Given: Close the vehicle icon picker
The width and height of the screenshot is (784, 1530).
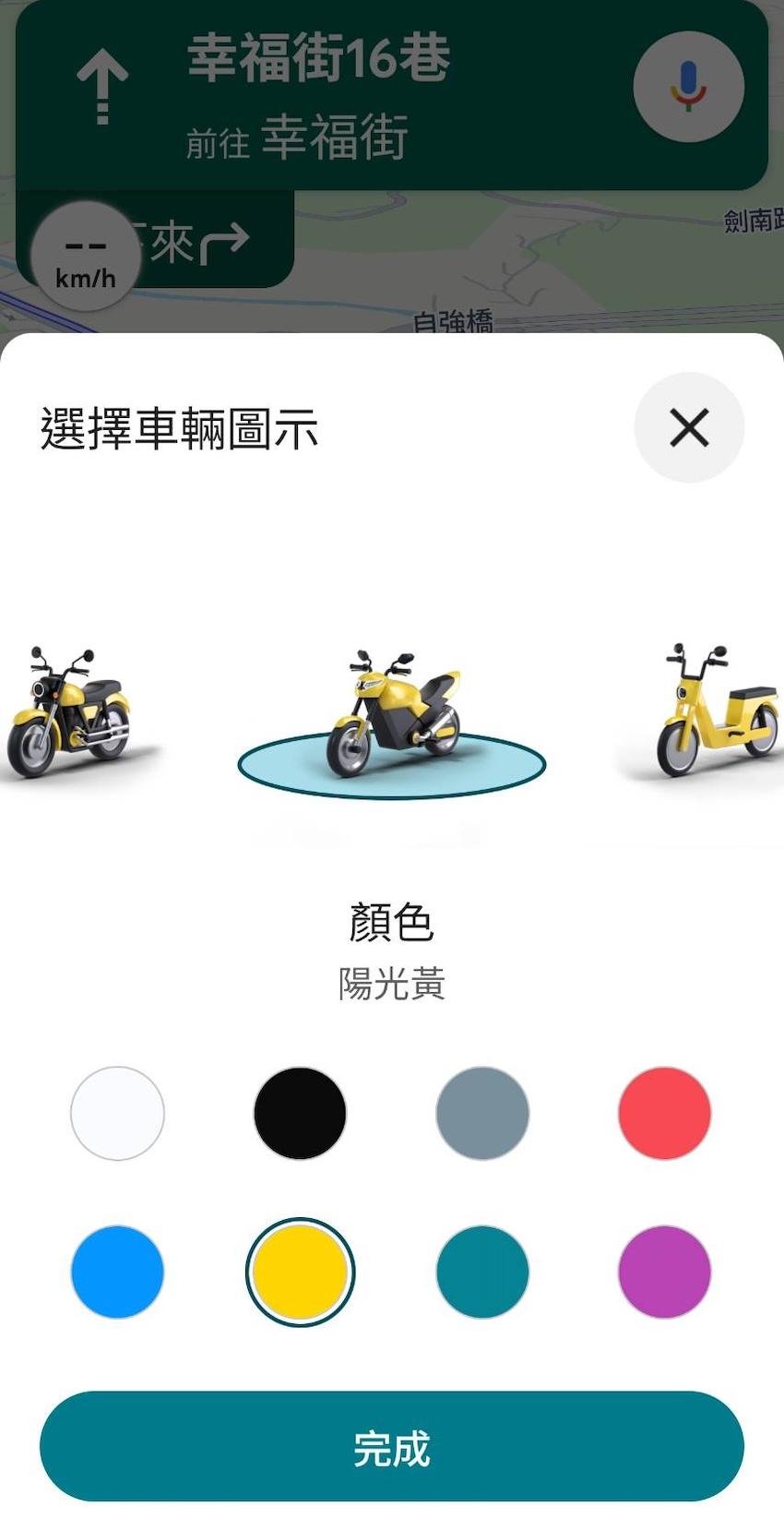Looking at the screenshot, I should 689,427.
